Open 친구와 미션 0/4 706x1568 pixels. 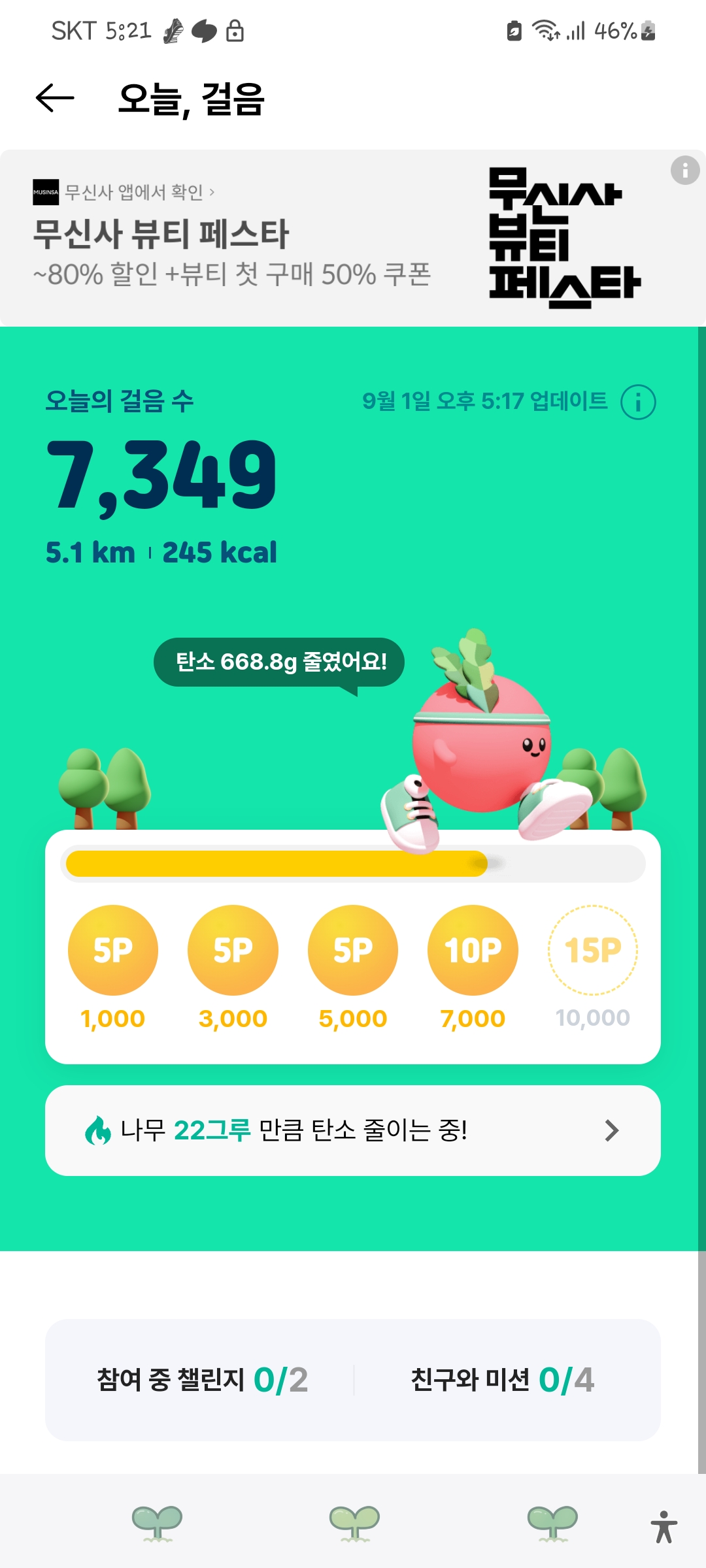click(502, 1380)
